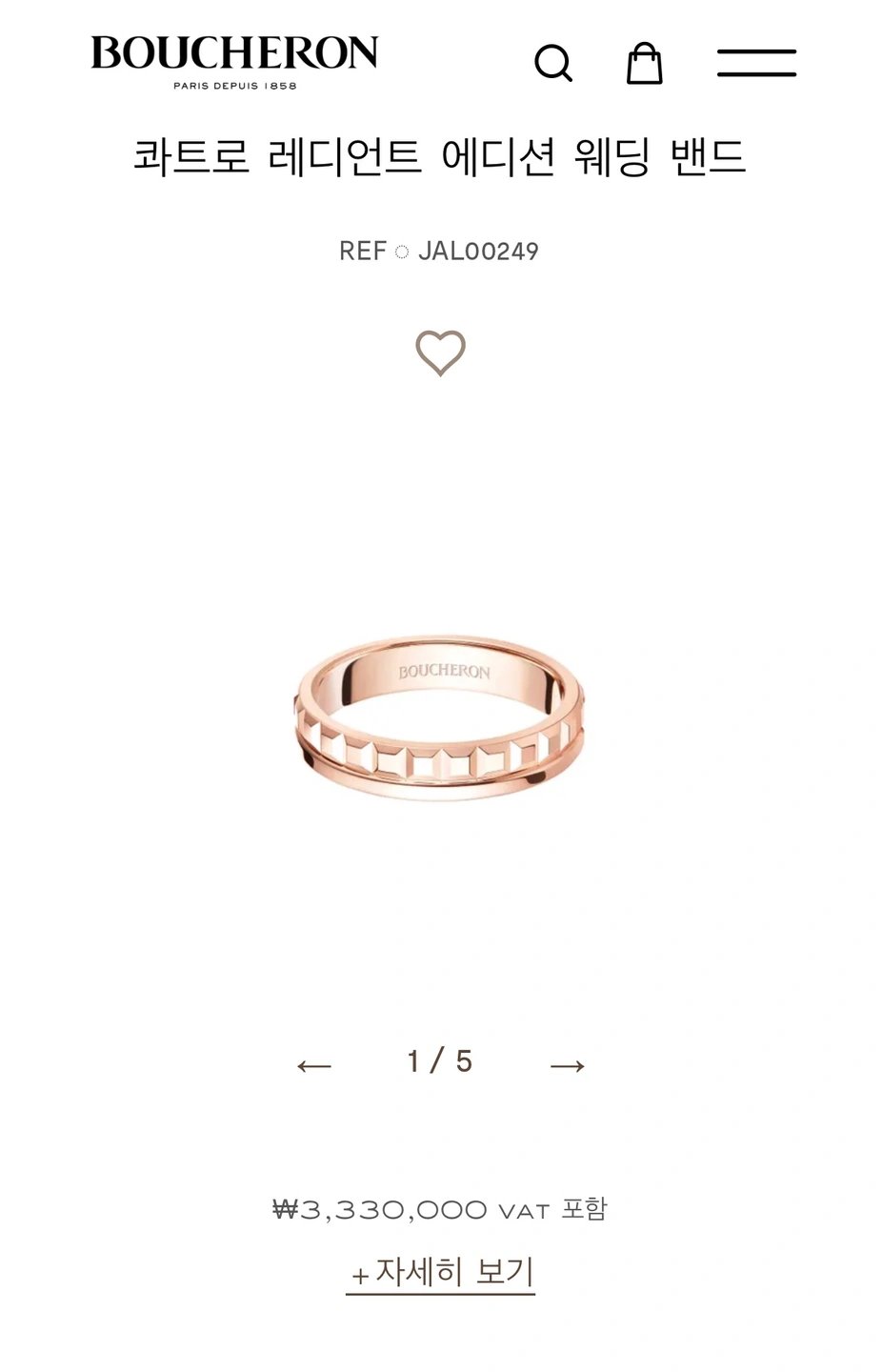
Task: Open the shopping bag
Action: 644,64
